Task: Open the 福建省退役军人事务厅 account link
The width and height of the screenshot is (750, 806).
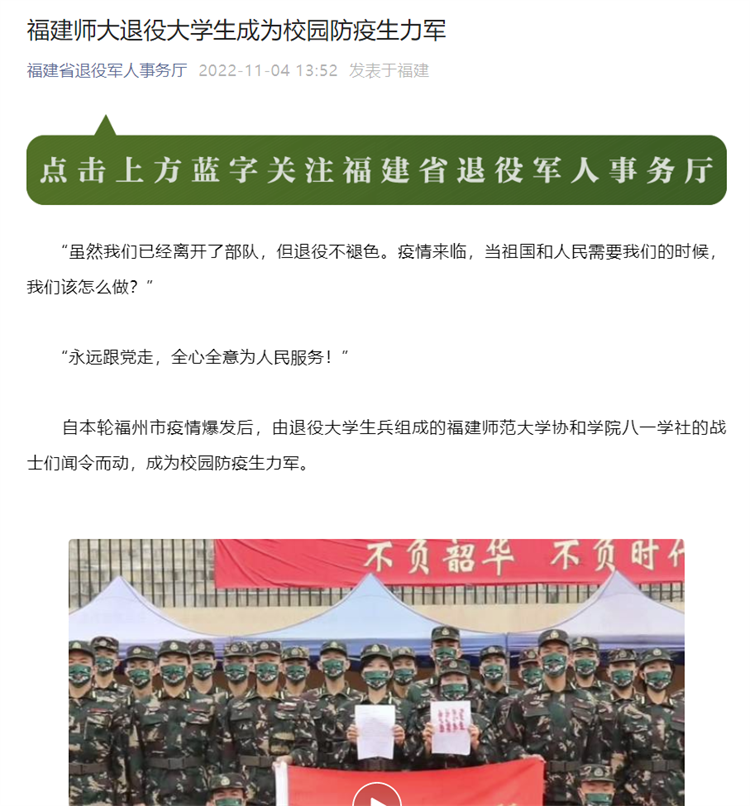Action: (x=106, y=70)
